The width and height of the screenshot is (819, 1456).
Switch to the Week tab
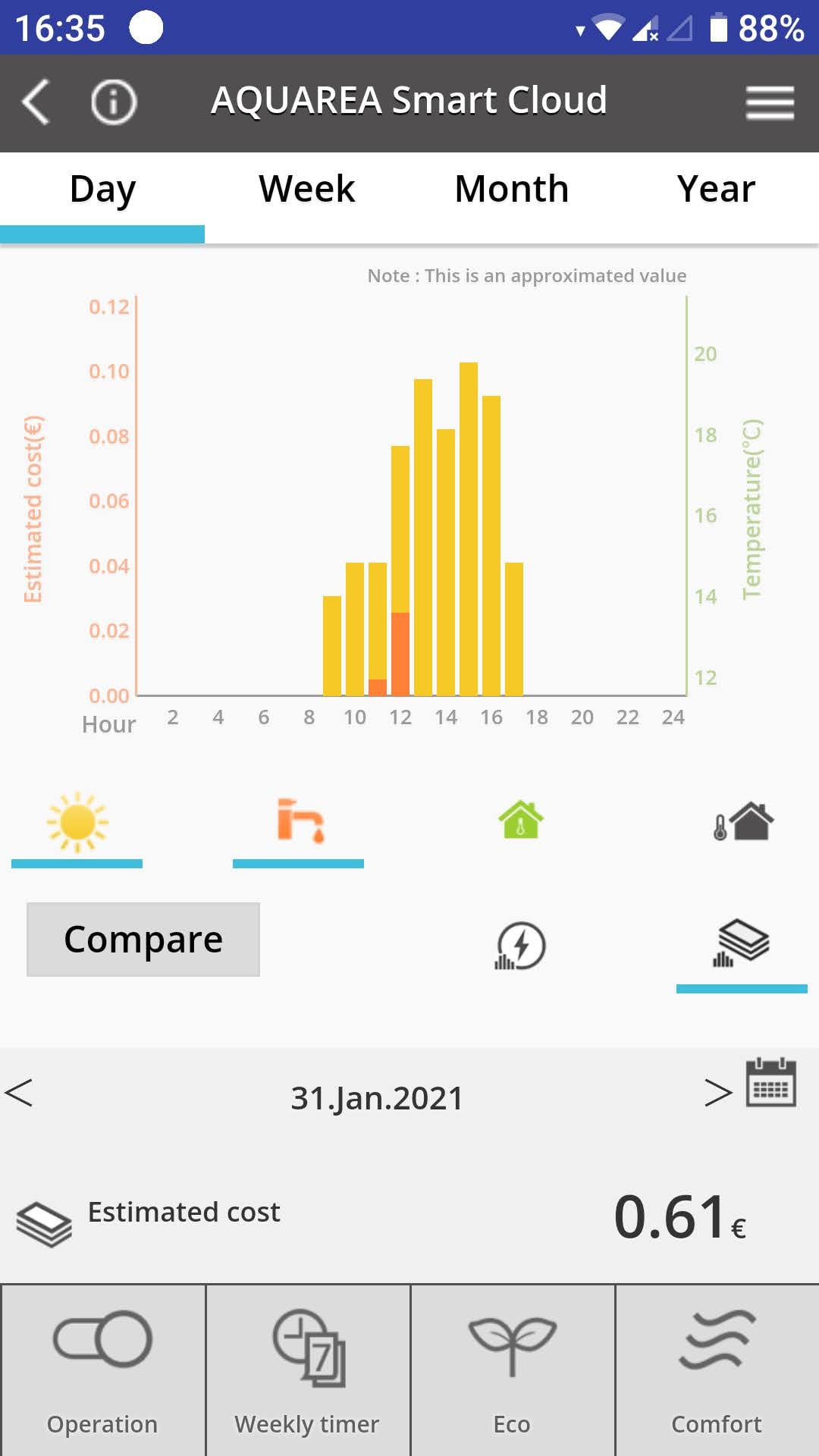[x=306, y=190]
